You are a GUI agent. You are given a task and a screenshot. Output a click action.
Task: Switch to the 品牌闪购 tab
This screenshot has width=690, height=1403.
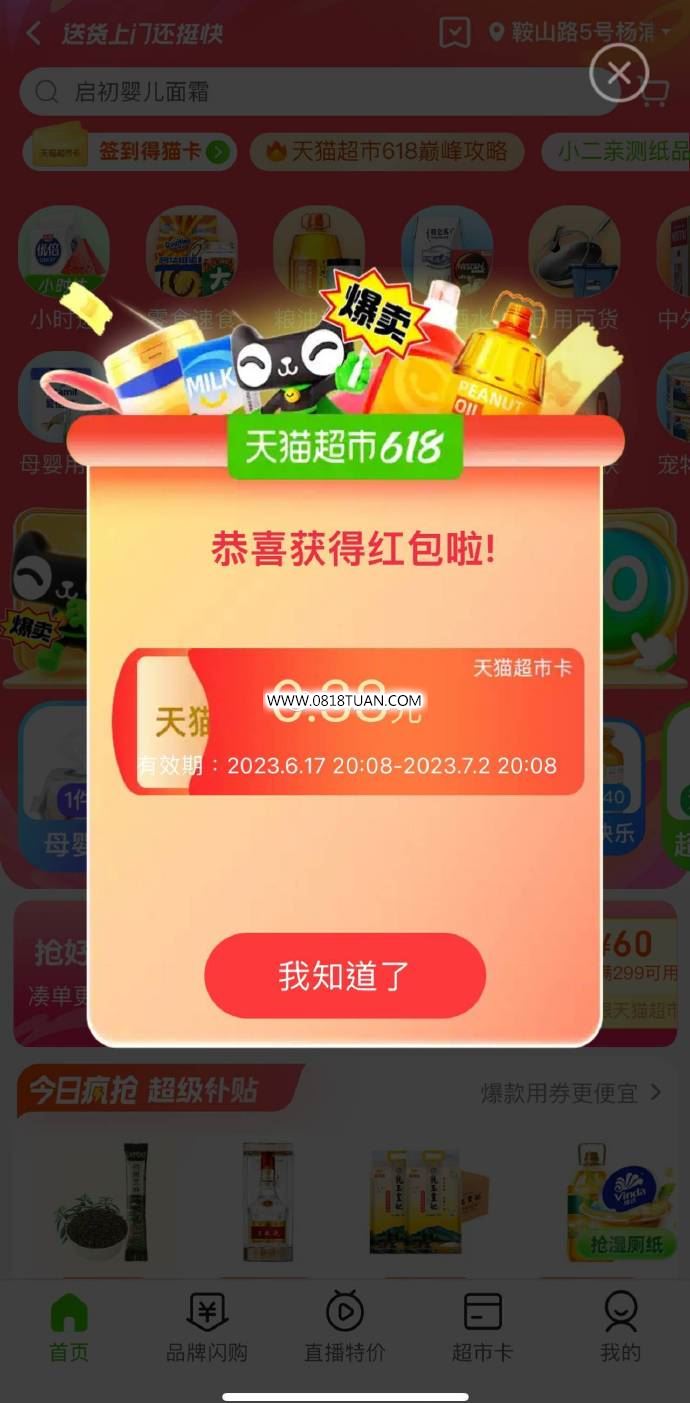click(x=207, y=1327)
